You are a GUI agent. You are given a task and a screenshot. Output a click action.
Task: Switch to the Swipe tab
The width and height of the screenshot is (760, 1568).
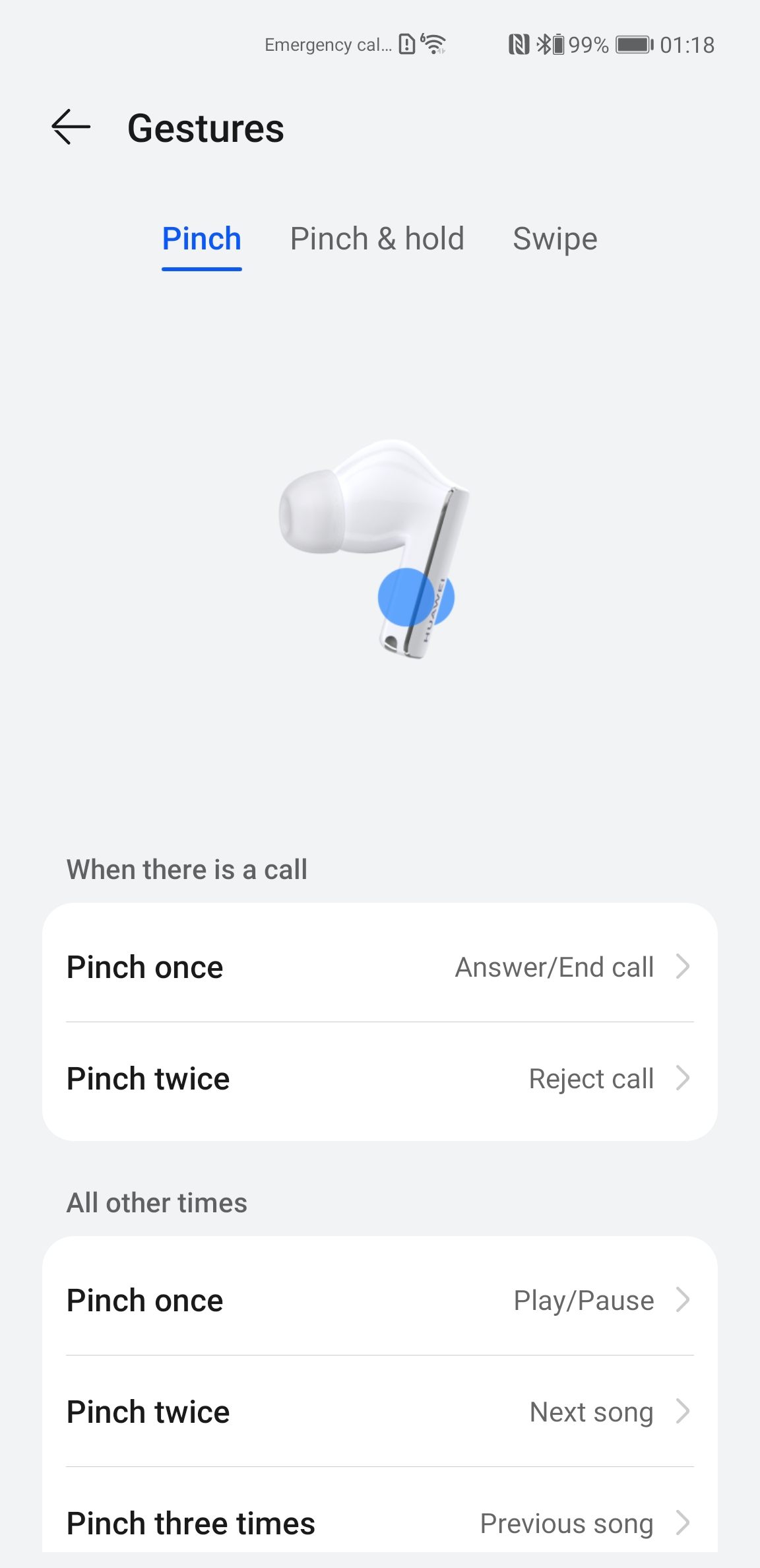(x=555, y=239)
